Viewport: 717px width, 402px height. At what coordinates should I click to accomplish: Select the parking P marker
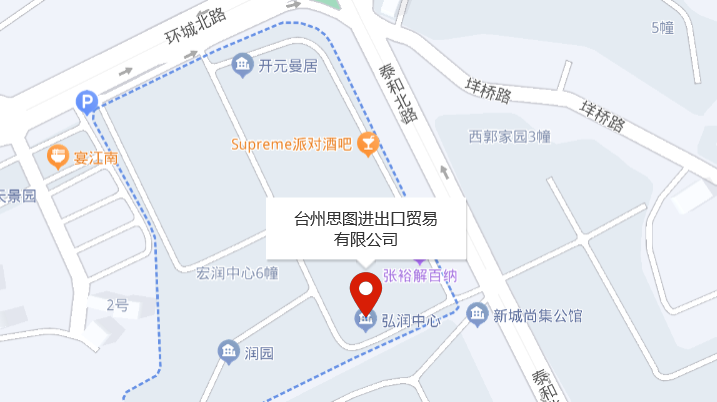coord(86,101)
